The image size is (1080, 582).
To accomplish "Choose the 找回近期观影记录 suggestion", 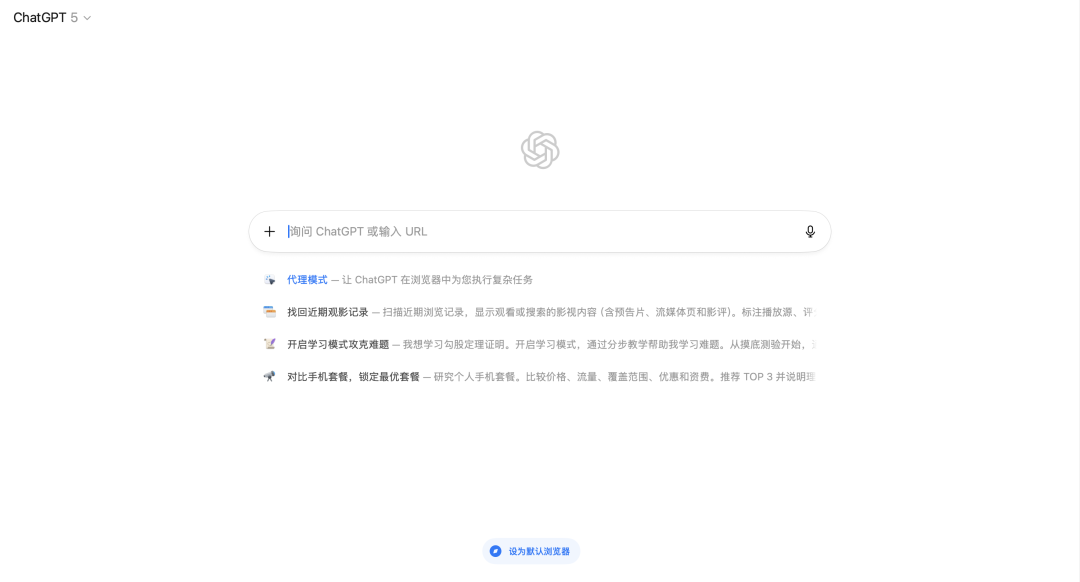I will point(328,312).
